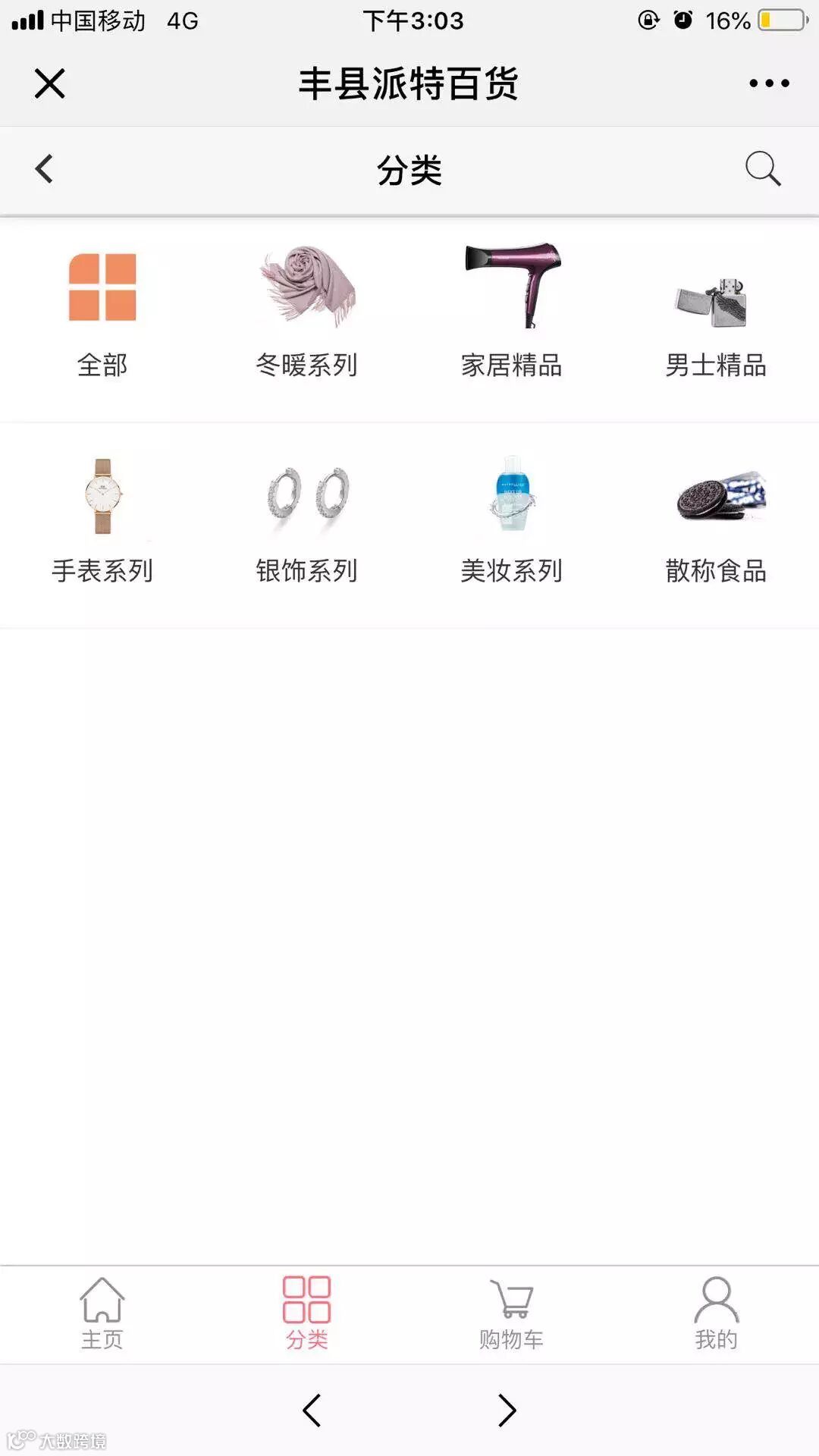Image resolution: width=819 pixels, height=1456 pixels.
Task: Navigate forward with the browser's bottom arrow
Action: click(x=507, y=1410)
